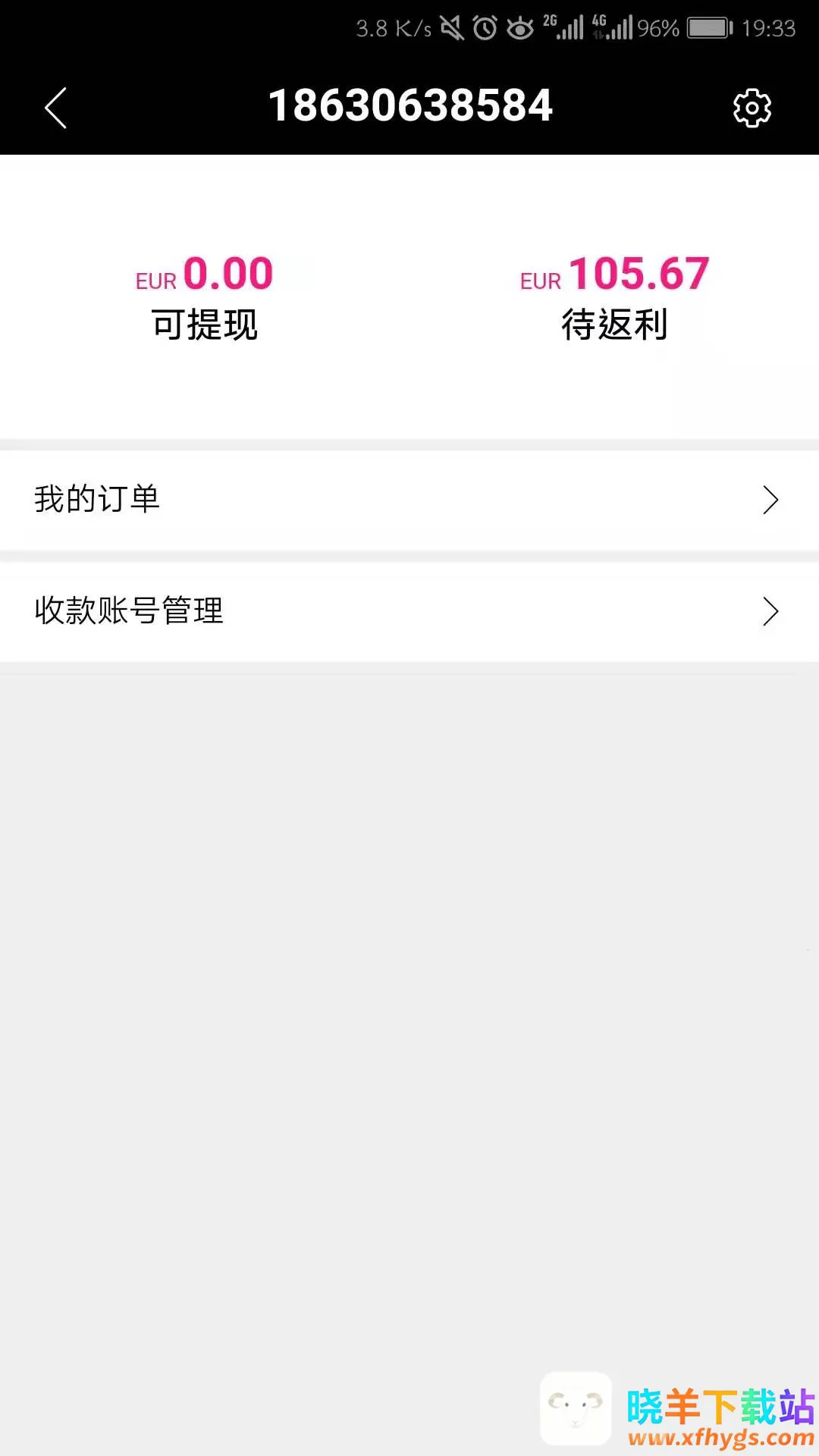Open 收款账号管理 payment account management
This screenshot has height=1456, width=819.
pos(409,611)
